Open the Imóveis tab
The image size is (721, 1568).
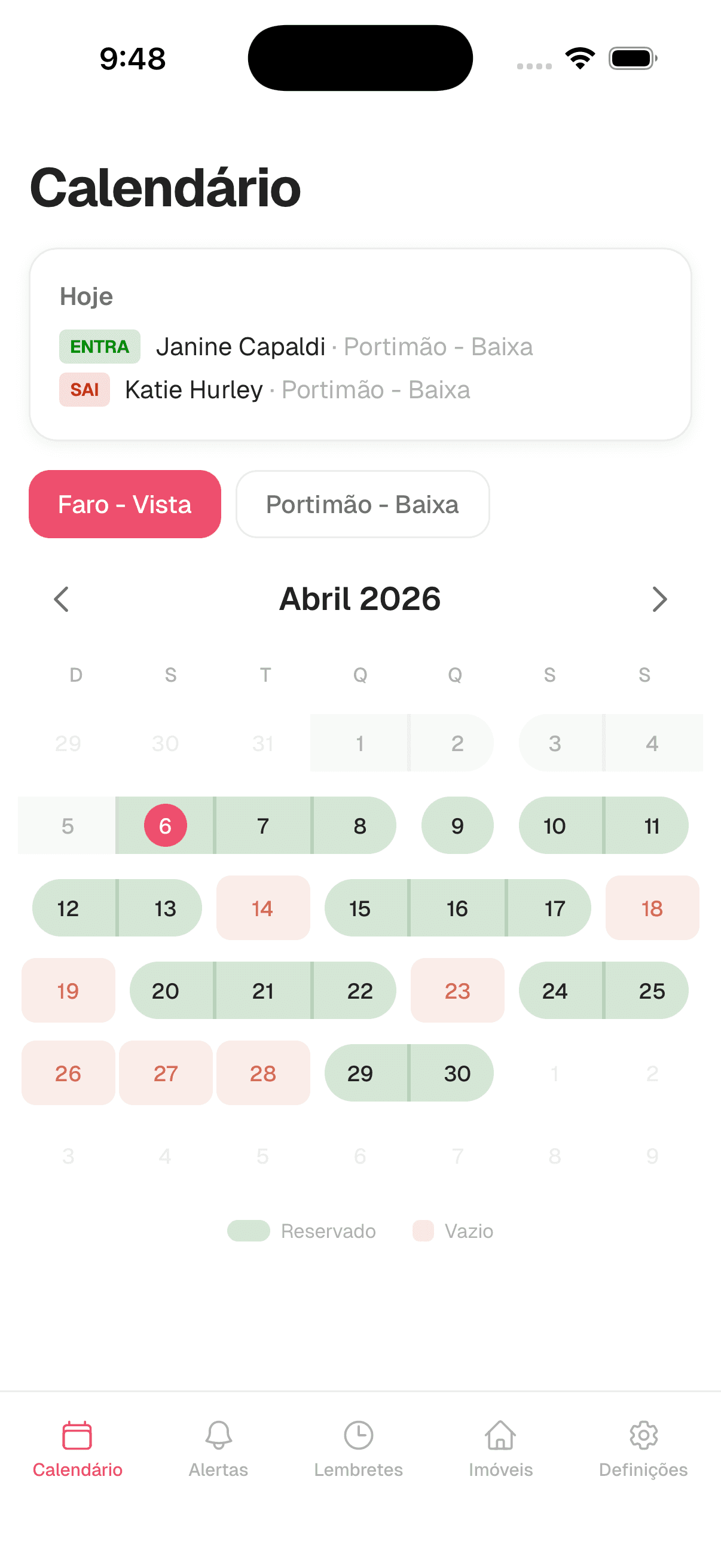tap(500, 1448)
